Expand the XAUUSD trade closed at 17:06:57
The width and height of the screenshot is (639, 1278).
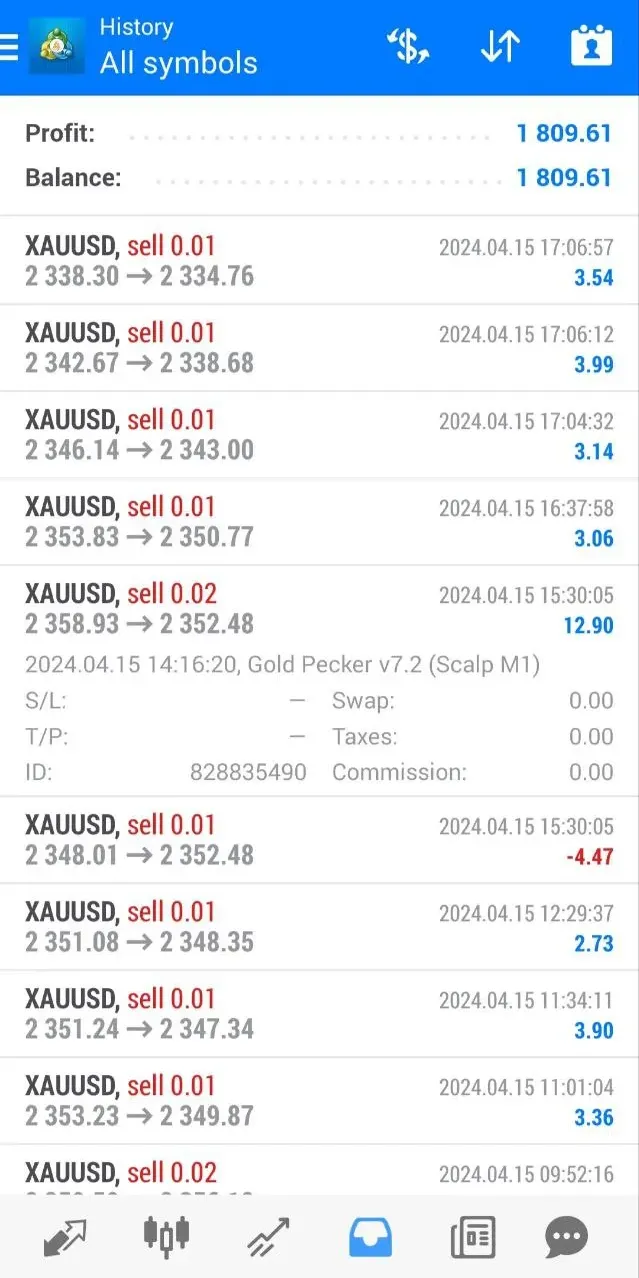(319, 261)
